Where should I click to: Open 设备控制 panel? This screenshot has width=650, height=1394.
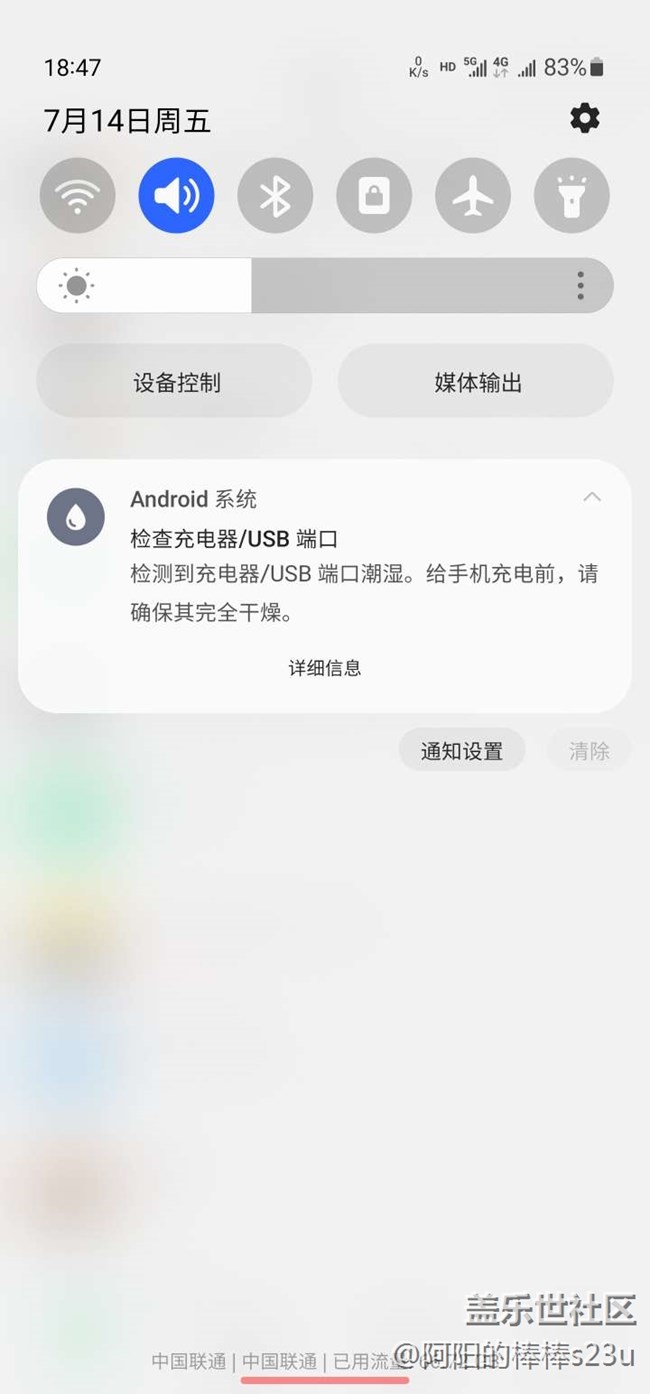click(x=175, y=381)
